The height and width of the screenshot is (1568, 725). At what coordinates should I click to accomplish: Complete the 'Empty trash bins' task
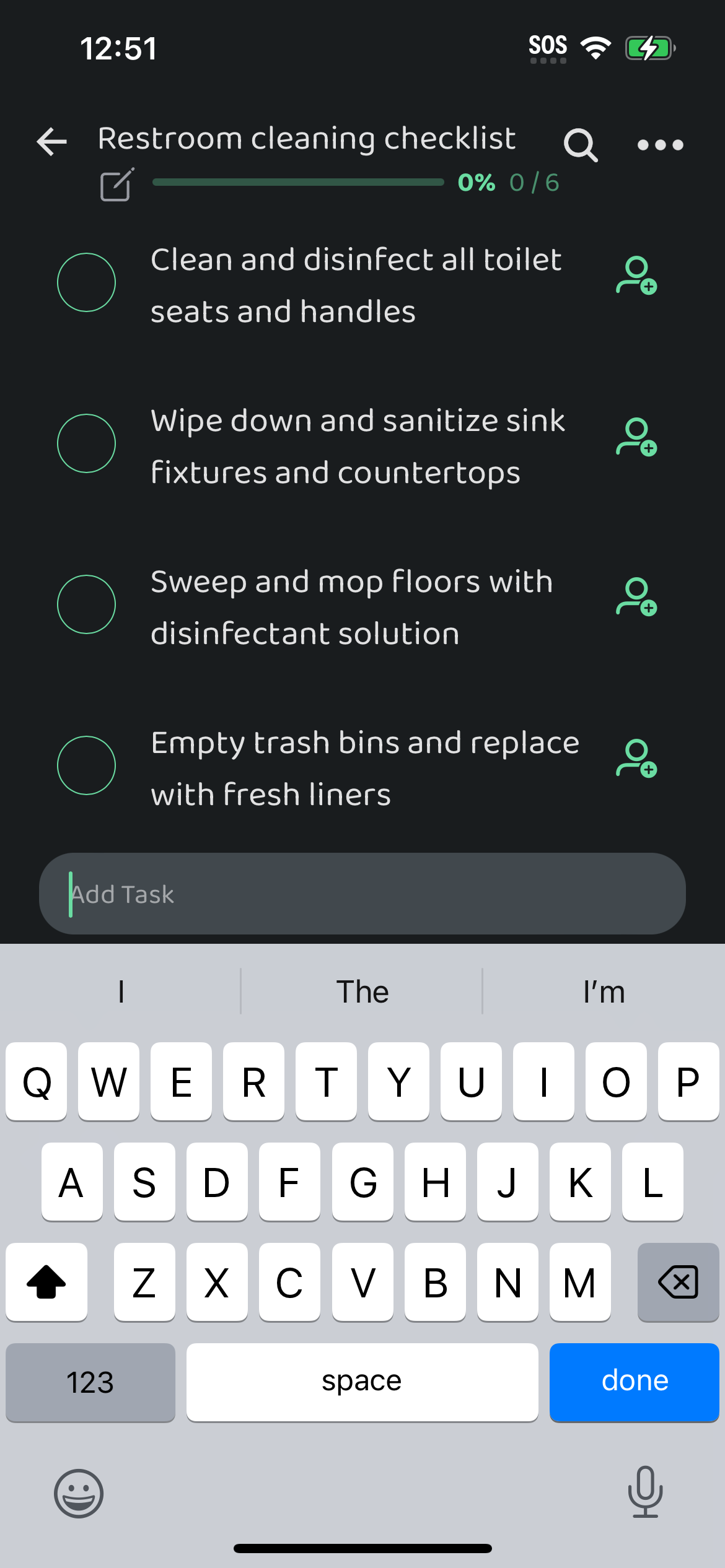pos(86,765)
